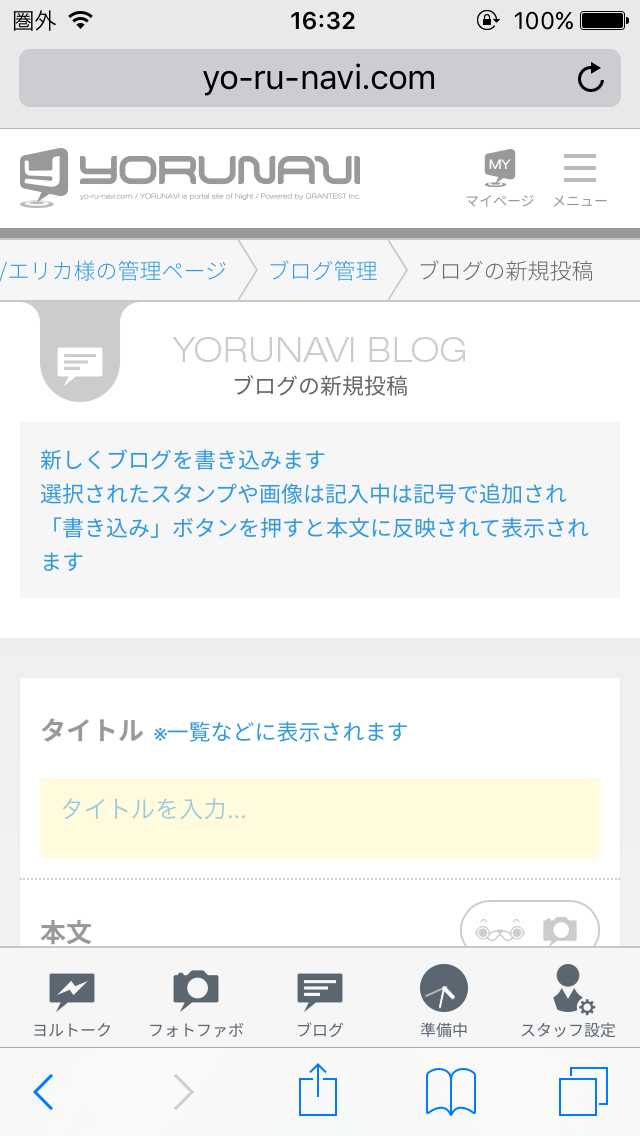This screenshot has width=640, height=1136.
Task: Open the メニュー hamburger menu
Action: [x=580, y=179]
